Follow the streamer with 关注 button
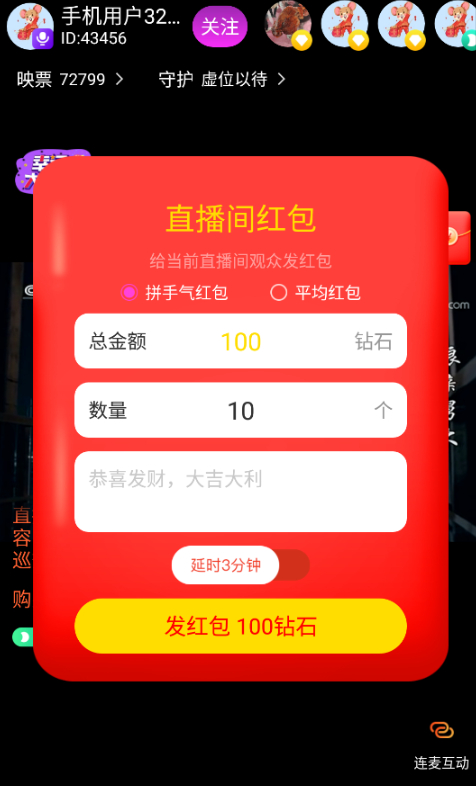 219,27
